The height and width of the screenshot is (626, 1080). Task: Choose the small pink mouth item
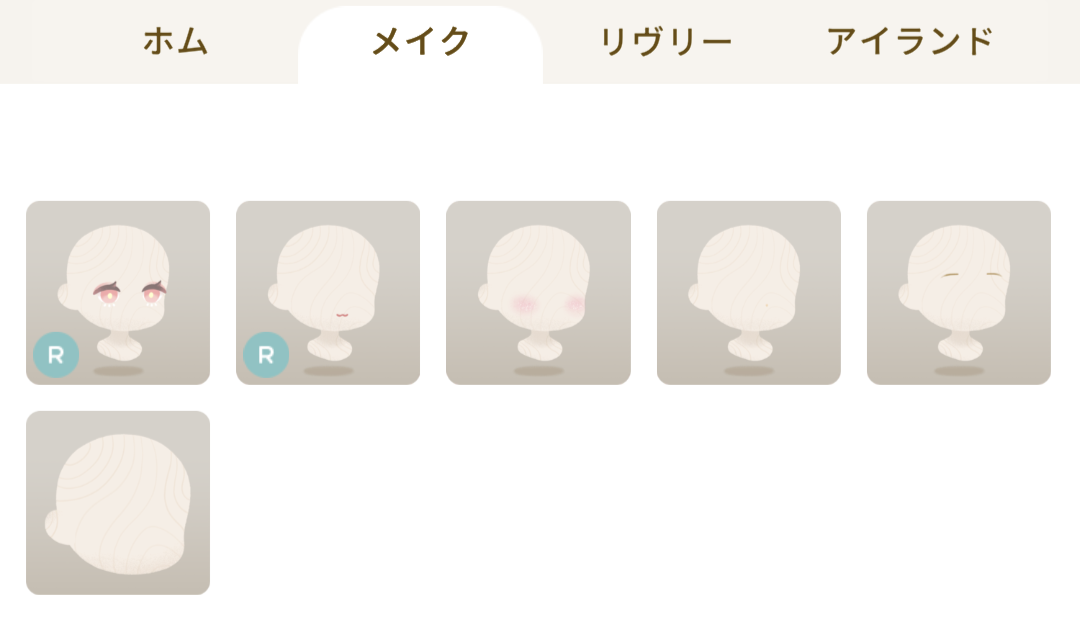(328, 292)
